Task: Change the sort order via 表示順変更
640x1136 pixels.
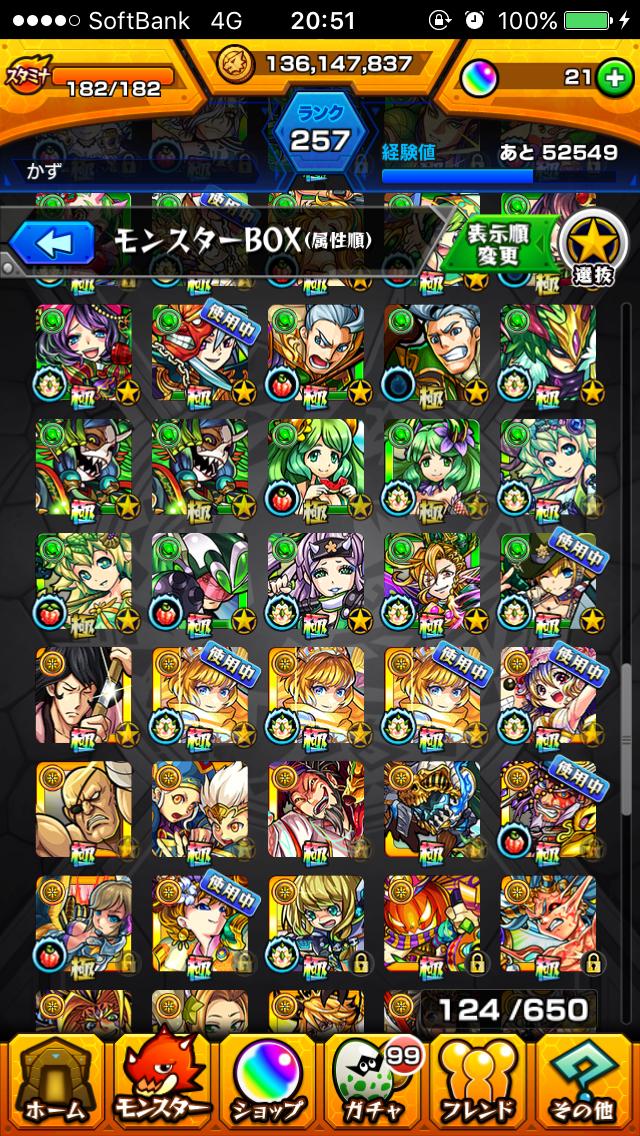Action: pyautogui.click(x=498, y=243)
